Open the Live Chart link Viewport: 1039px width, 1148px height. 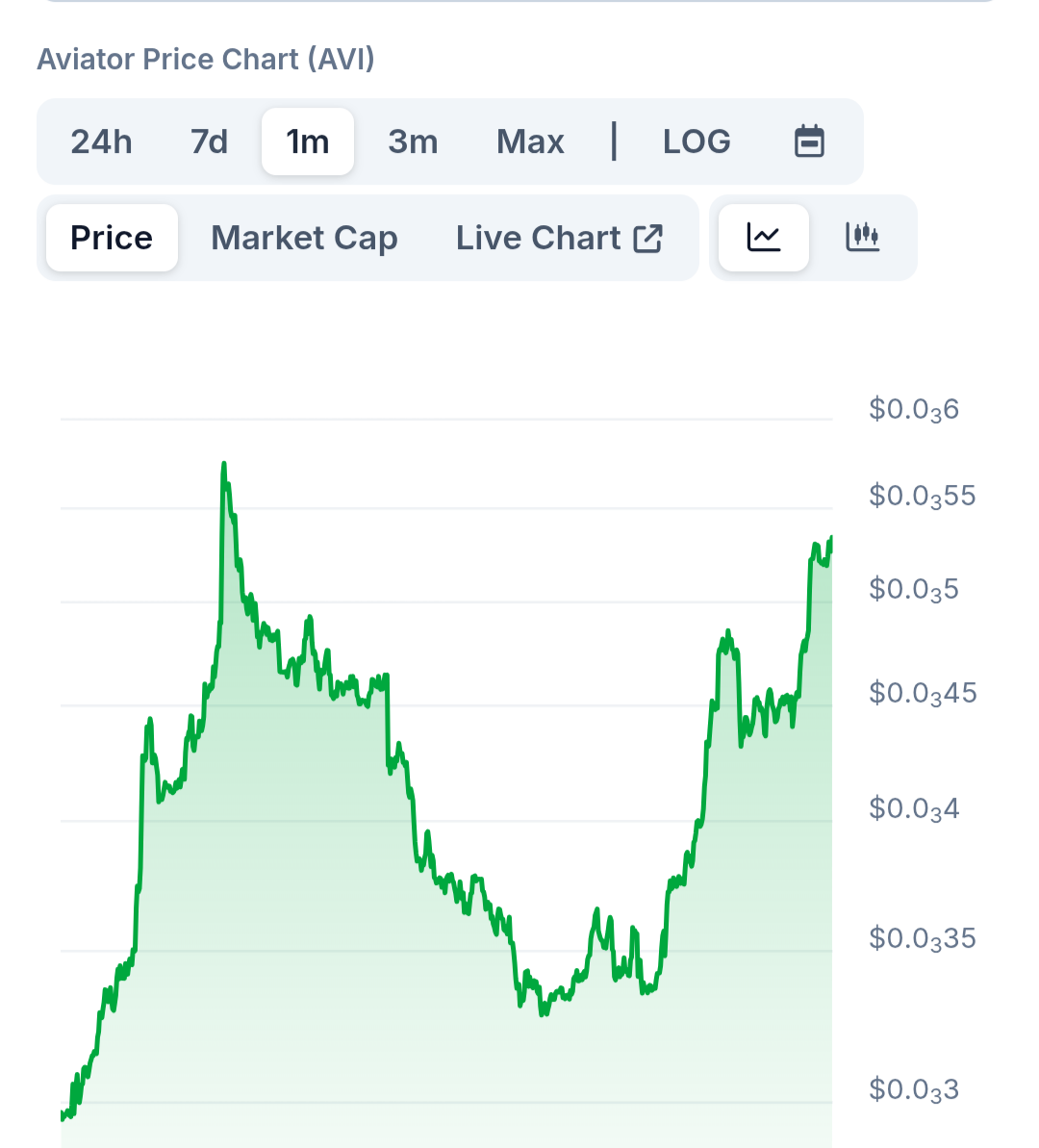pos(559,238)
